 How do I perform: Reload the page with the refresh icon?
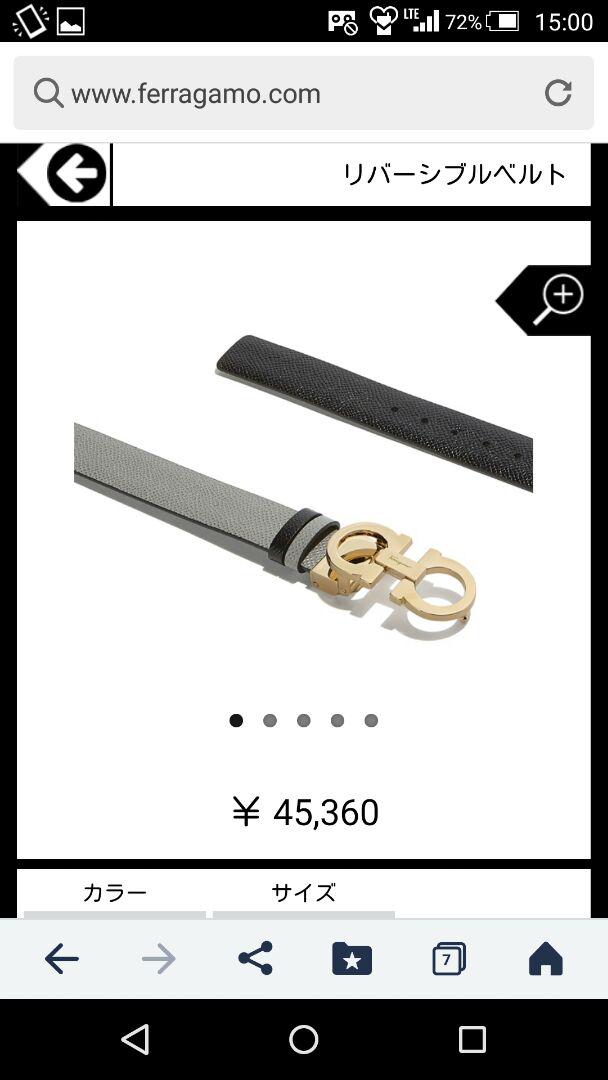point(558,93)
